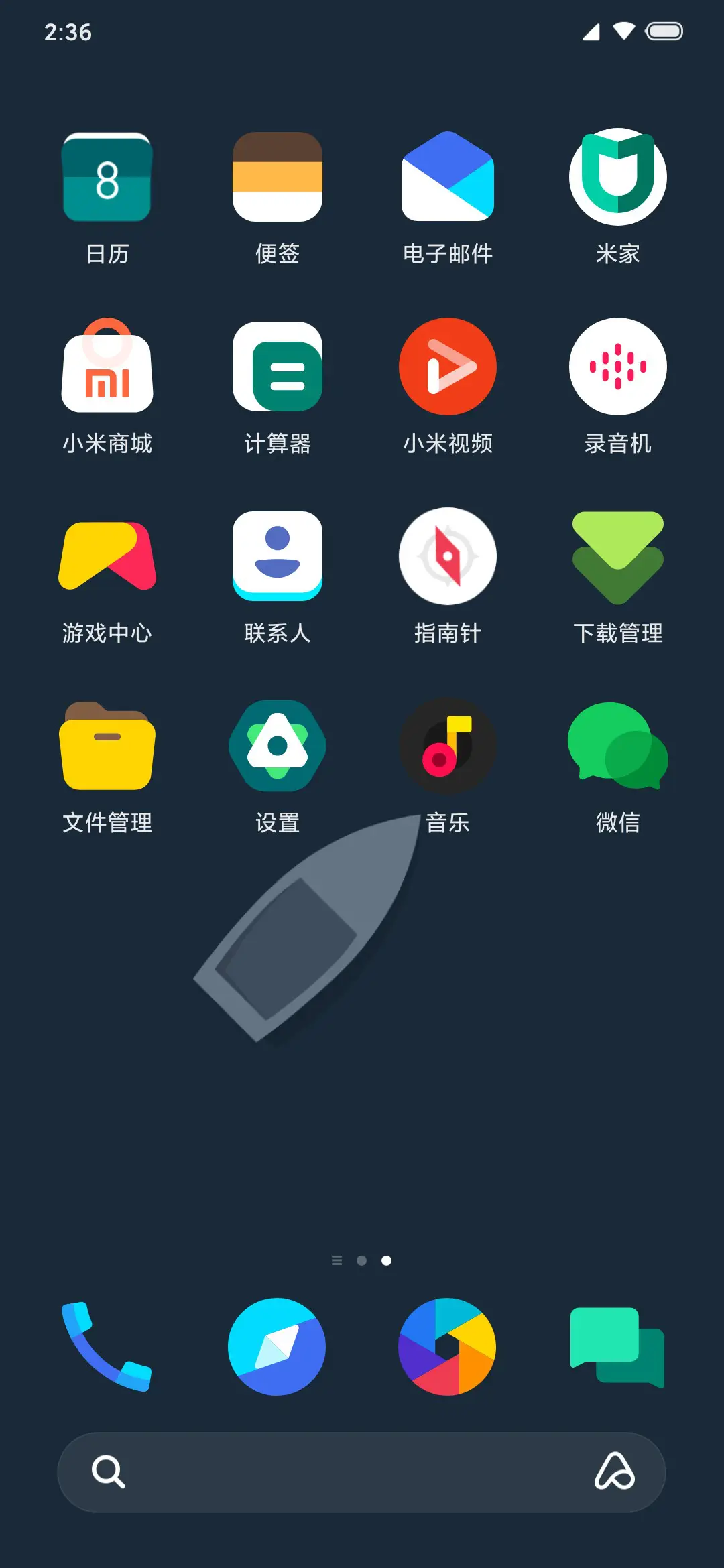Image resolution: width=724 pixels, height=1568 pixels.
Task: Launch the 米家 (Mi Home) app
Action: [x=617, y=178]
